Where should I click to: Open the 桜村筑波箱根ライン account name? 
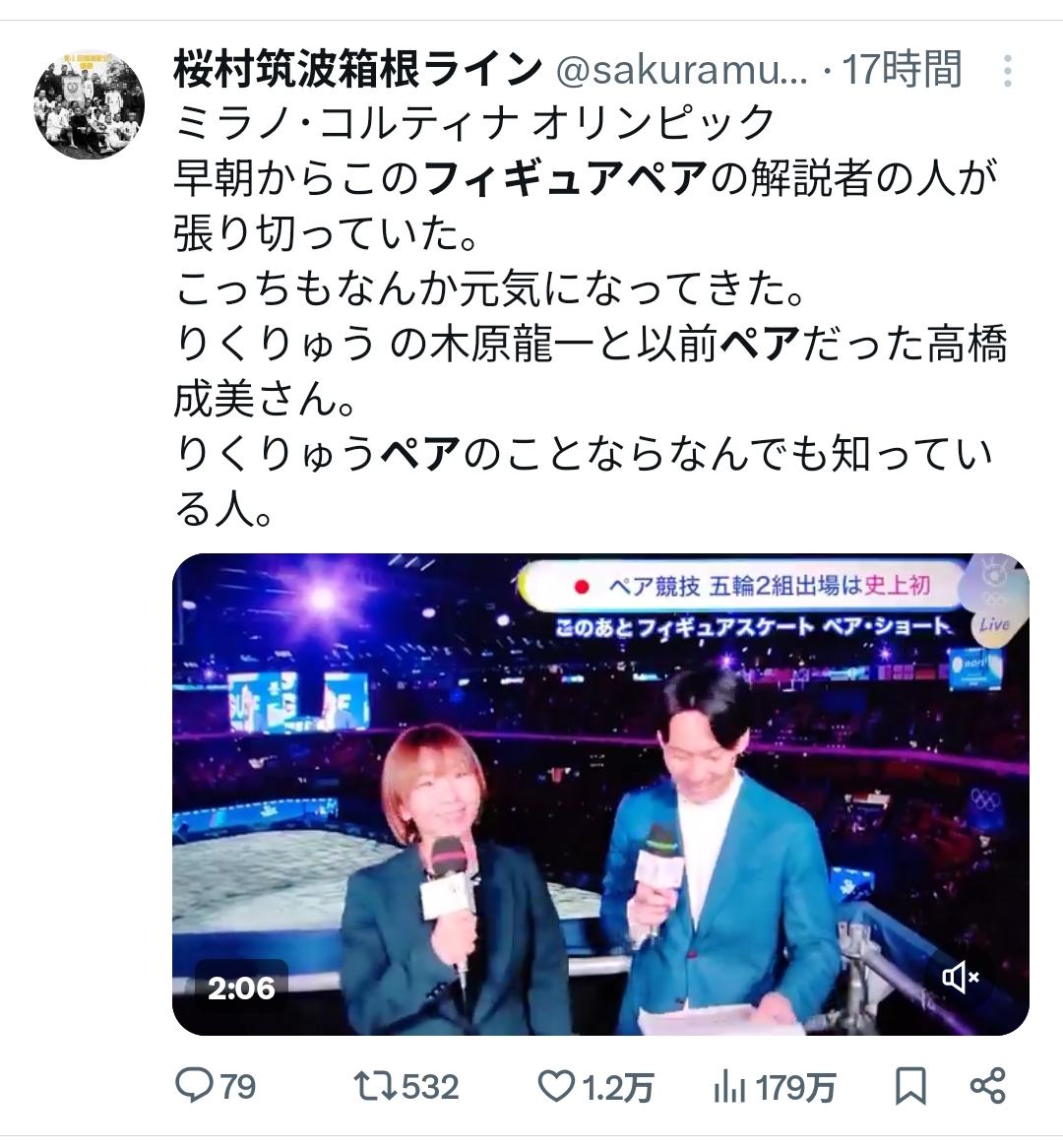click(x=358, y=69)
